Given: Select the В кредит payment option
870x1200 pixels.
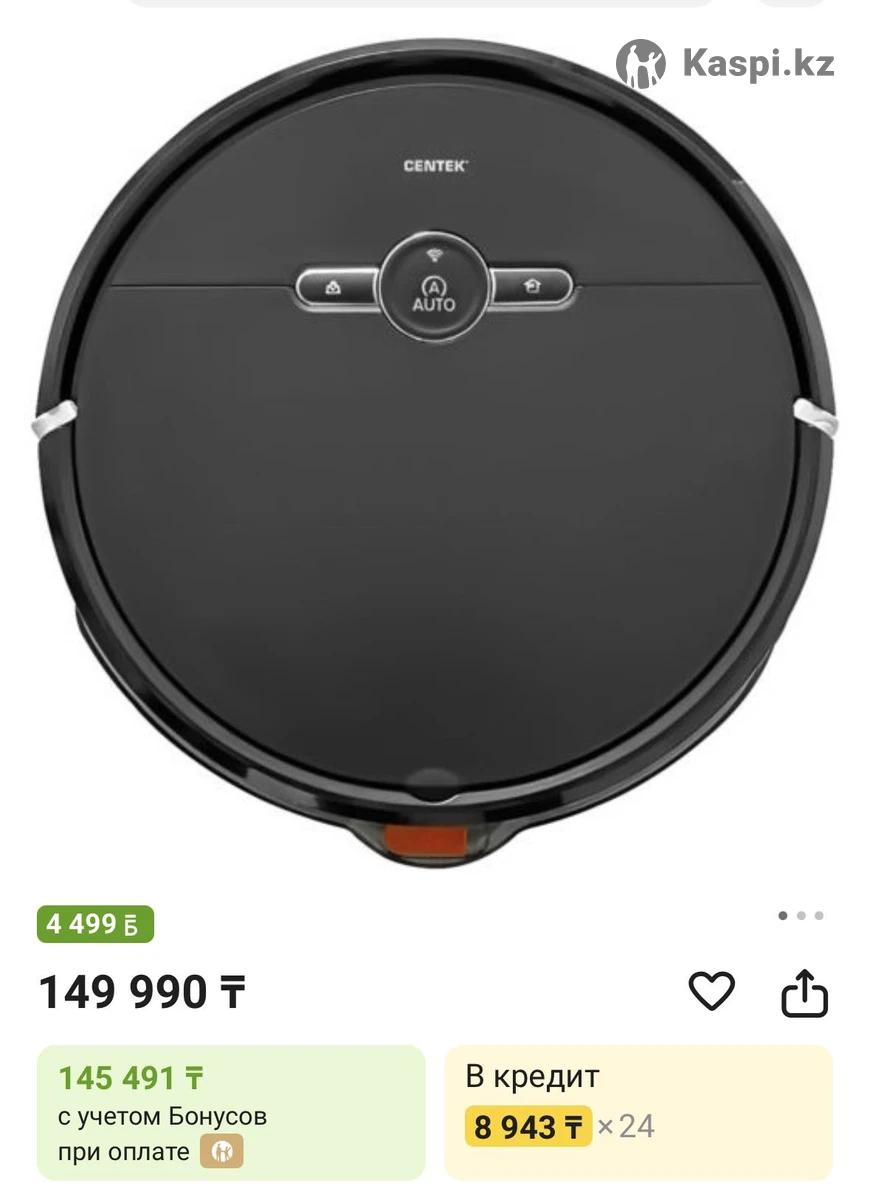Looking at the screenshot, I should [638, 1111].
